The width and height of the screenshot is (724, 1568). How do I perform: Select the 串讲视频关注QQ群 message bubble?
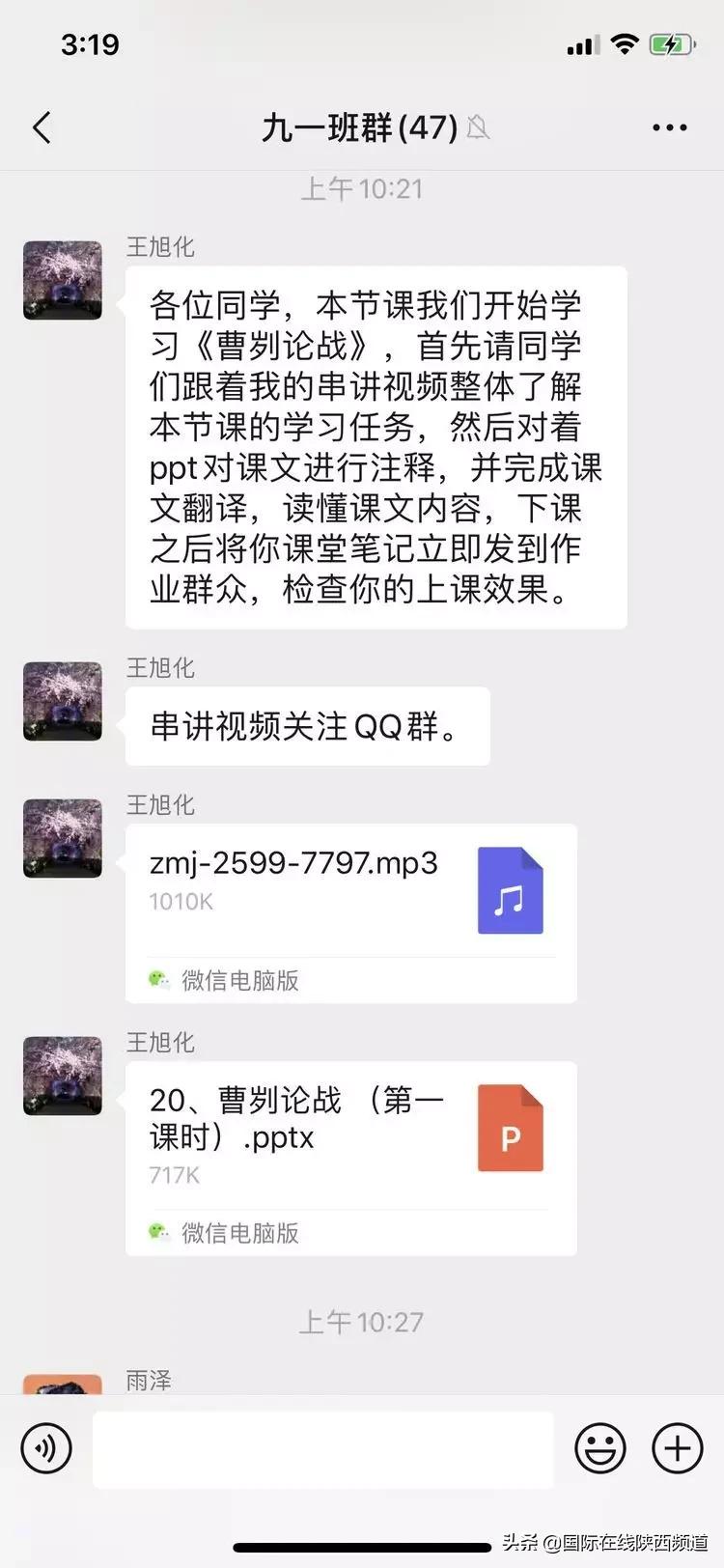tap(307, 726)
